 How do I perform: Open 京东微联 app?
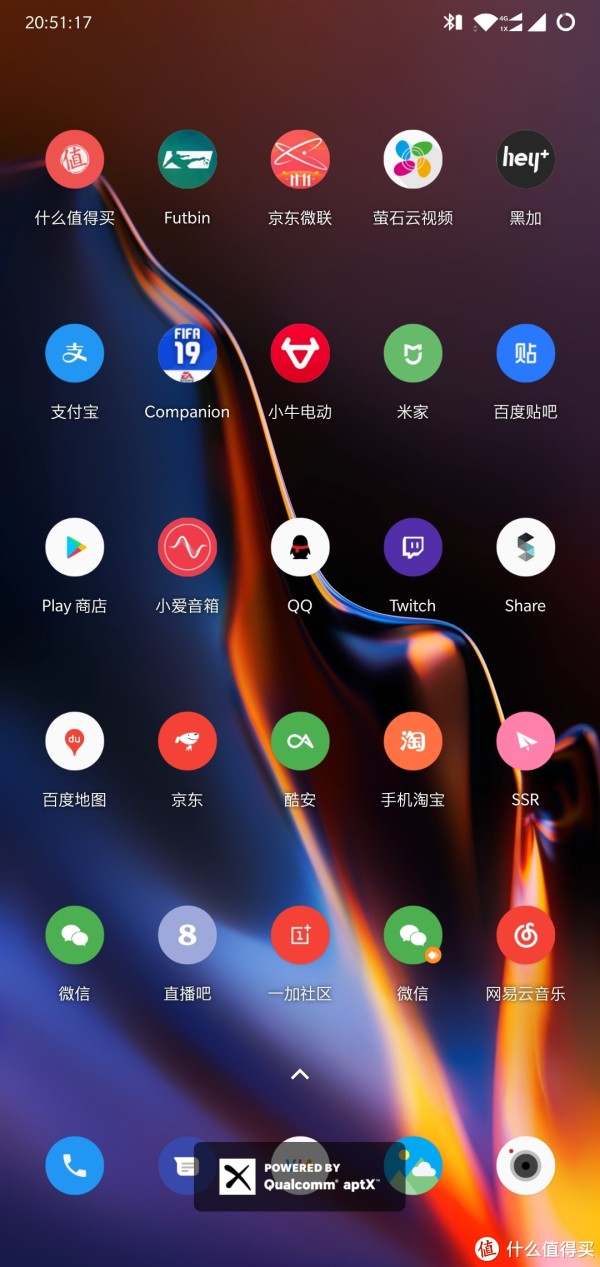click(300, 160)
